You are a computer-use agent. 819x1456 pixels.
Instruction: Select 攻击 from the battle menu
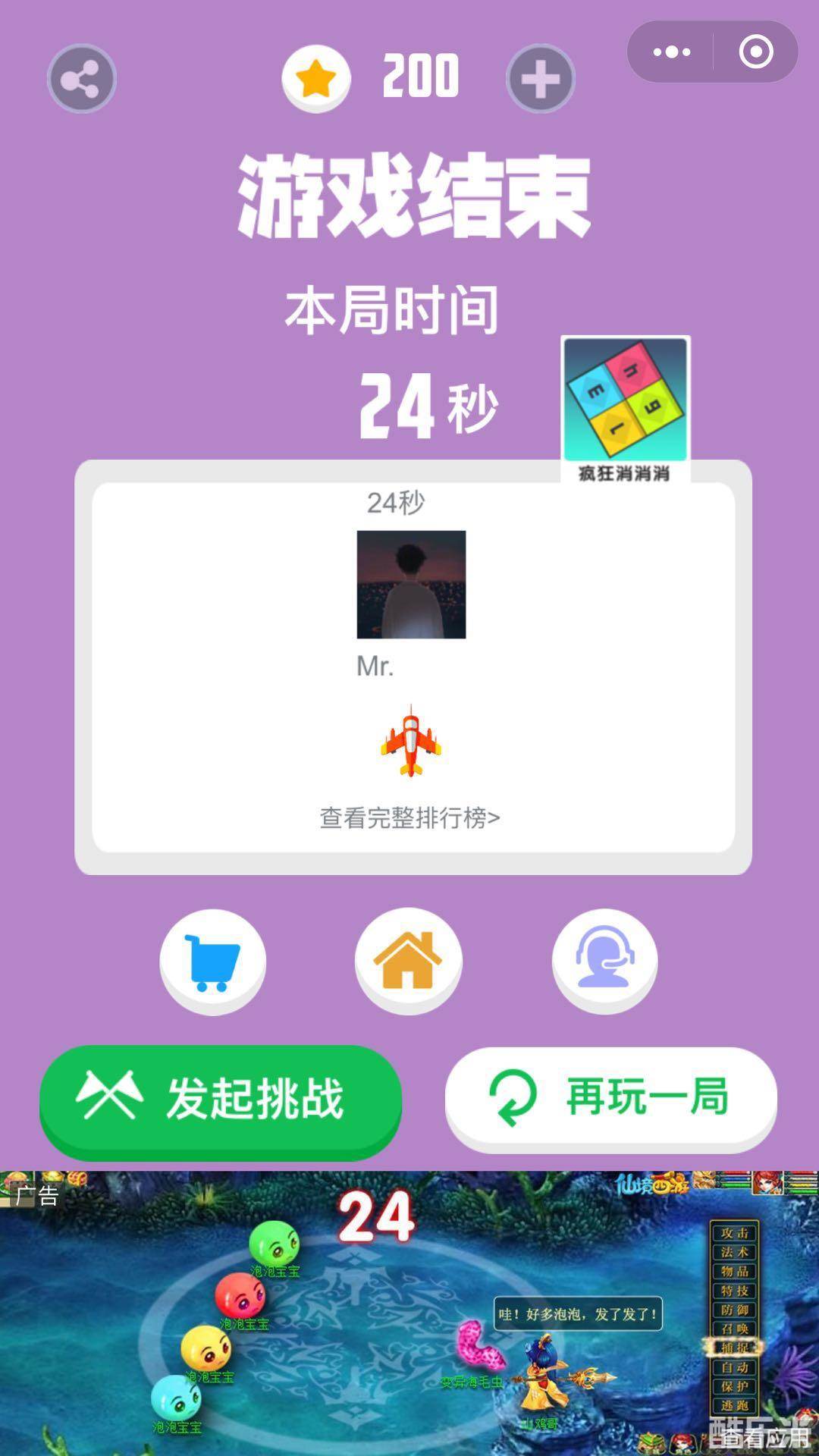[735, 1234]
